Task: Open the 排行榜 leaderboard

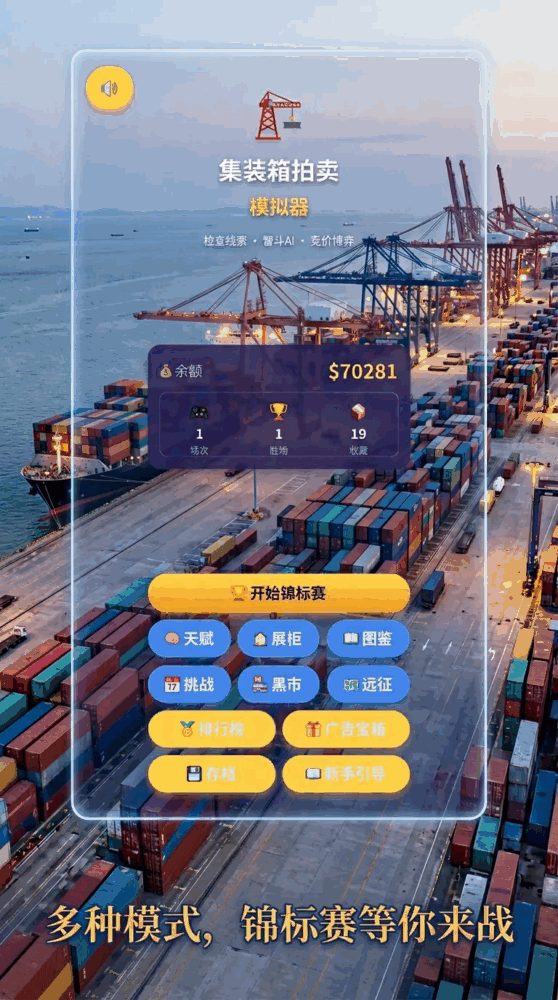Action: 212,729
